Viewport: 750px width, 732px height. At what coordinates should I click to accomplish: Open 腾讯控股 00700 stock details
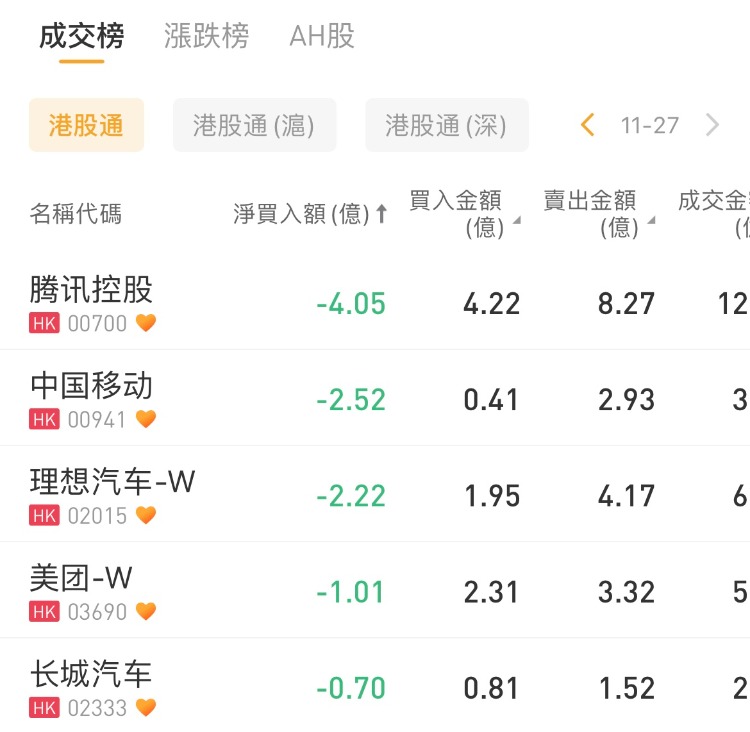point(92,303)
